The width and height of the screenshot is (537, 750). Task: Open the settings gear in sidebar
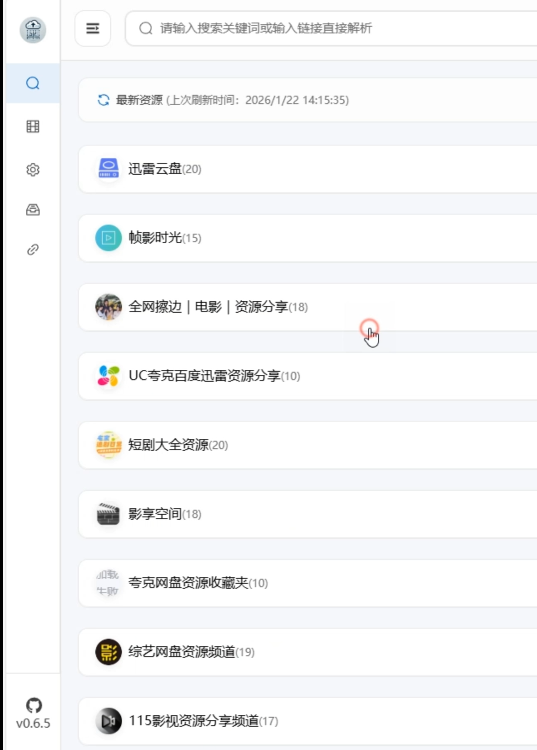(x=33, y=169)
